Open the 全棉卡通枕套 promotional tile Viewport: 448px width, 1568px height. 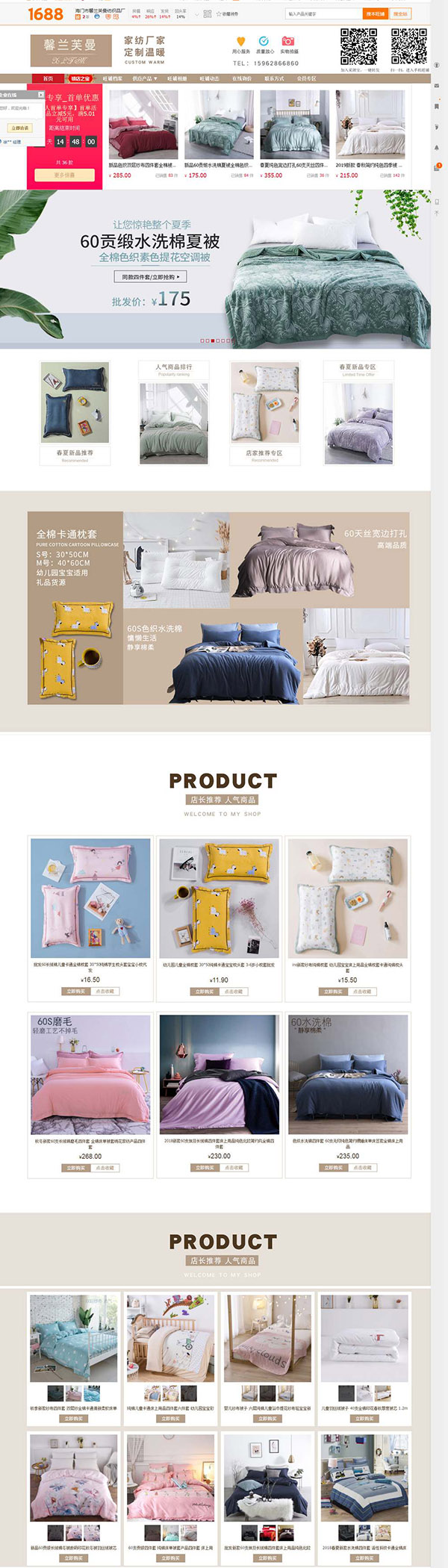[75, 608]
